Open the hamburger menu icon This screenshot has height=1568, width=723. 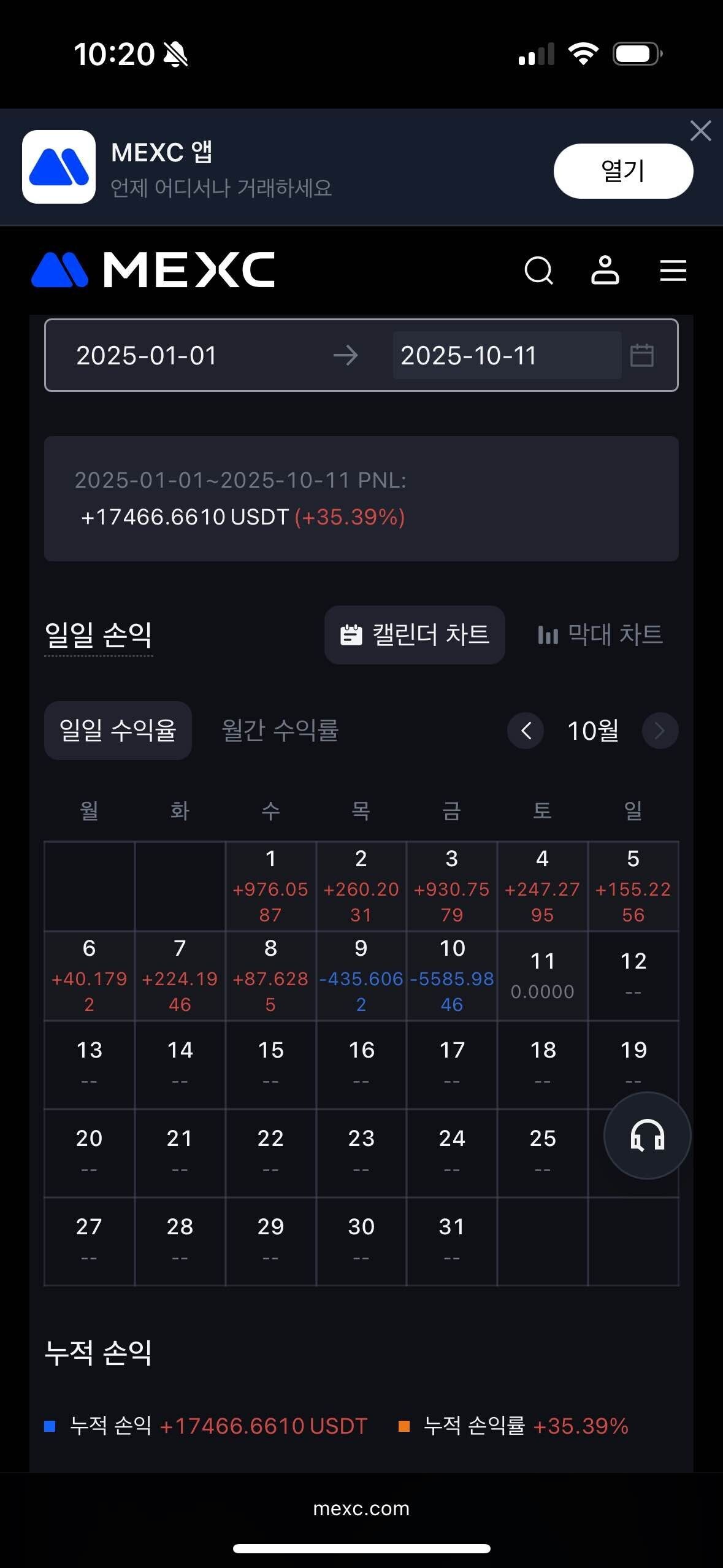pyautogui.click(x=672, y=271)
